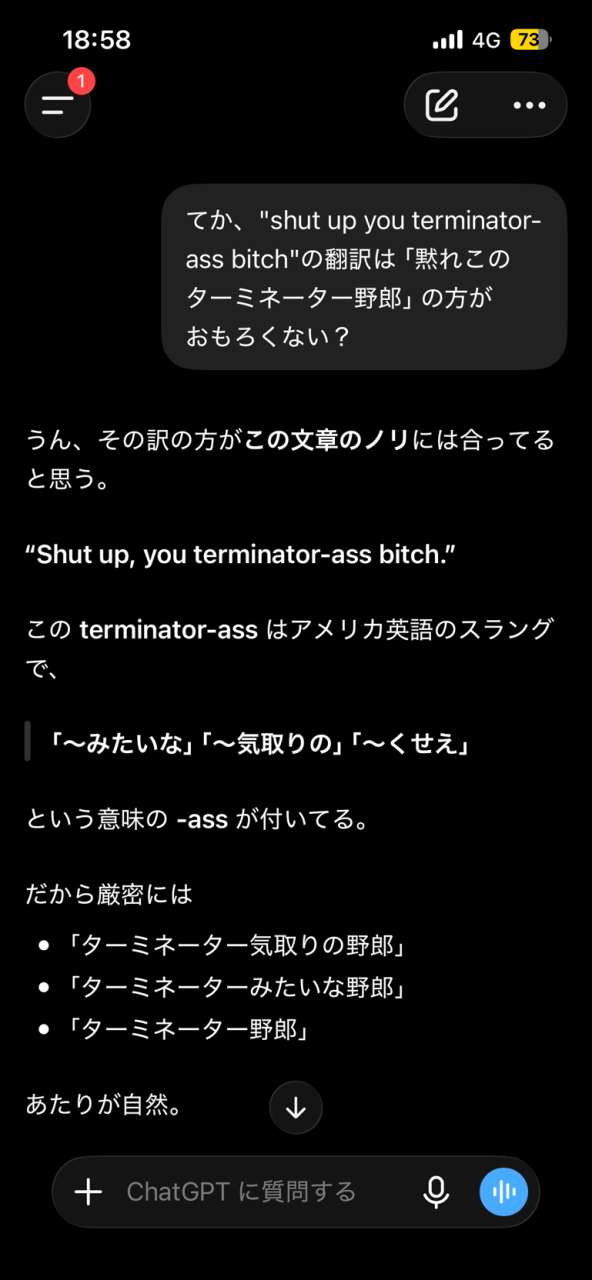Start a new chat with the compose icon
Screen dimensions: 592x1280
click(x=442, y=105)
